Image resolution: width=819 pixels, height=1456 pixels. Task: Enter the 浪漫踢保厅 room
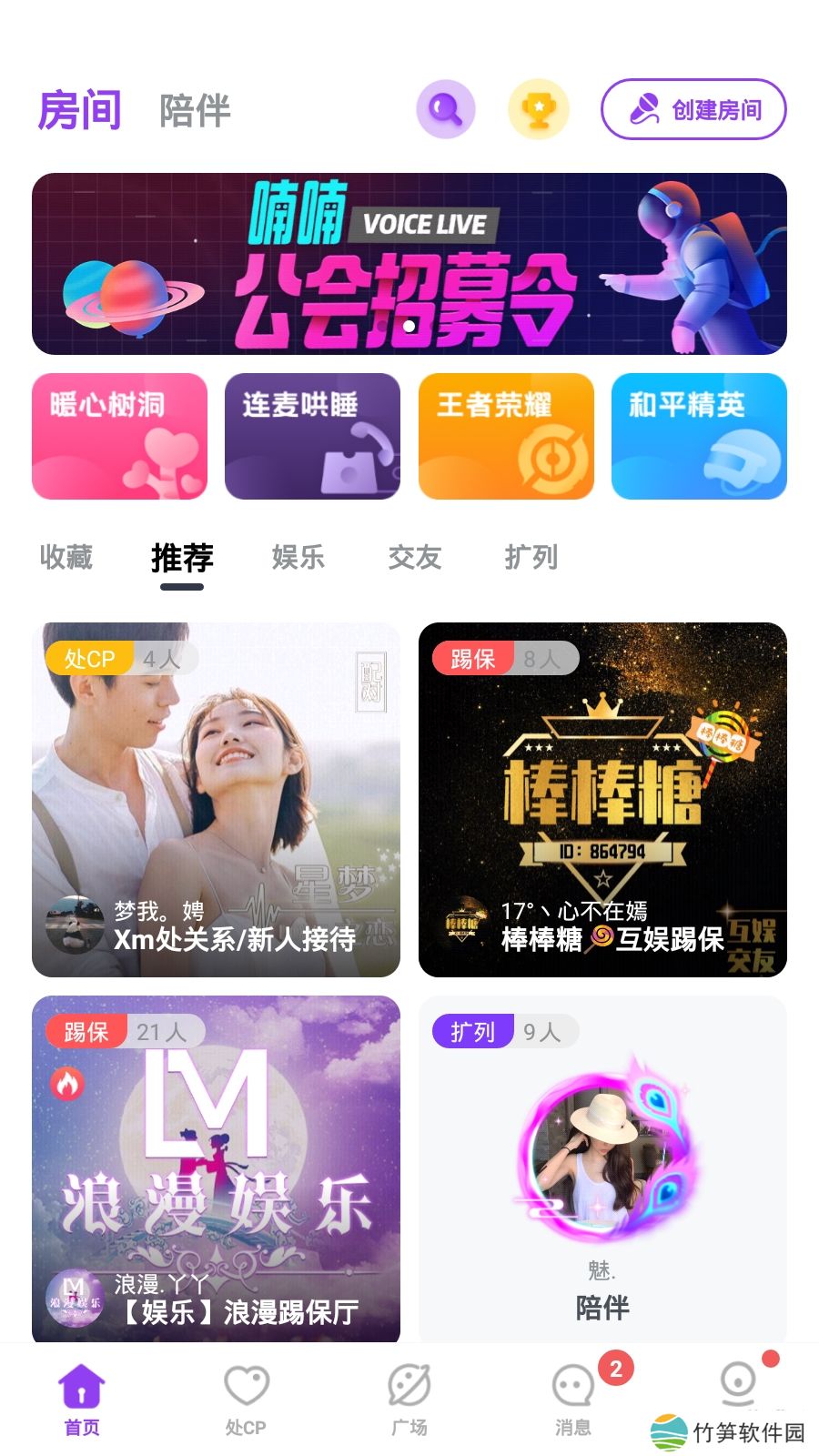pos(217,1169)
